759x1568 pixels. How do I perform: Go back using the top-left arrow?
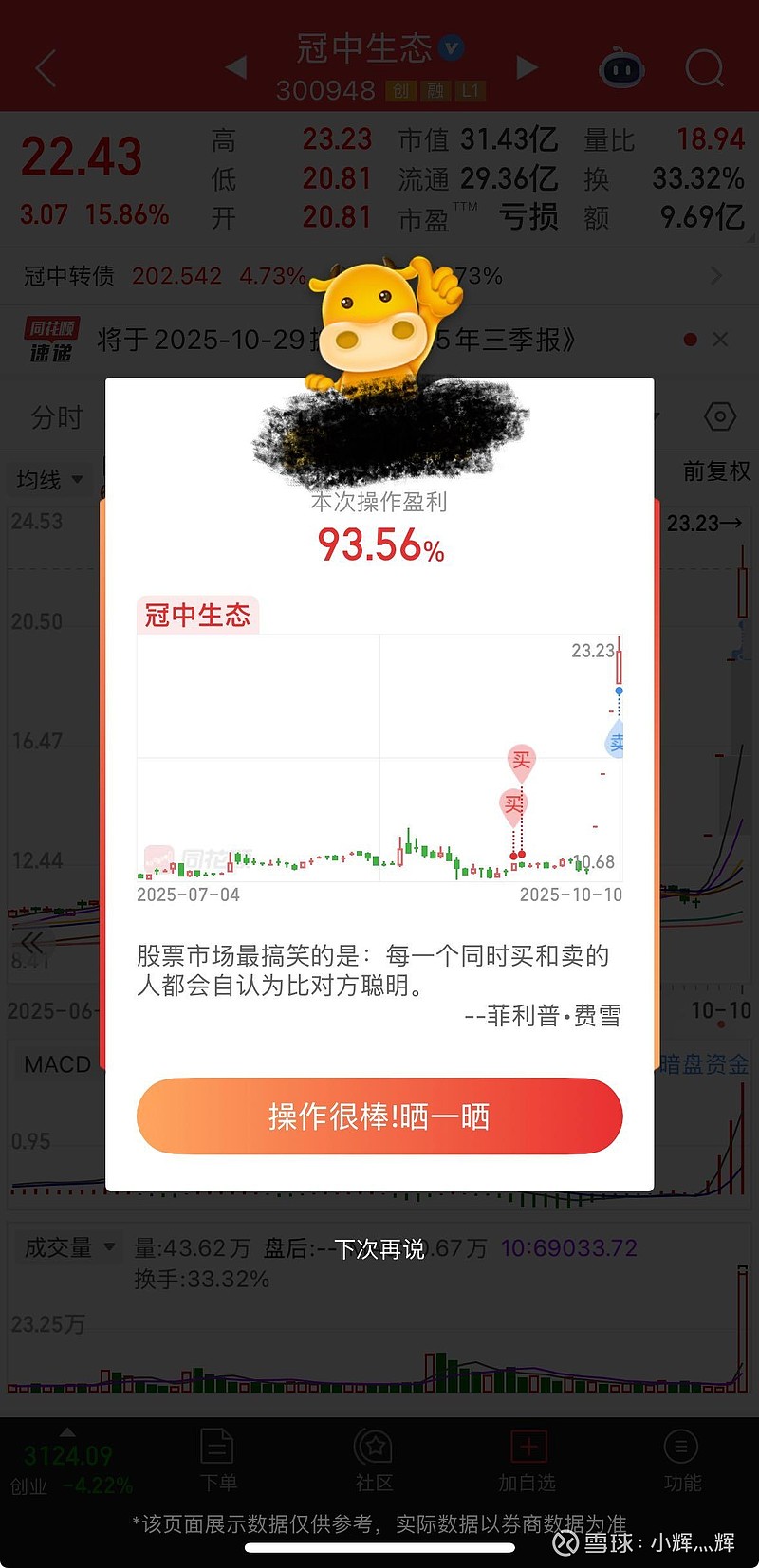click(46, 68)
